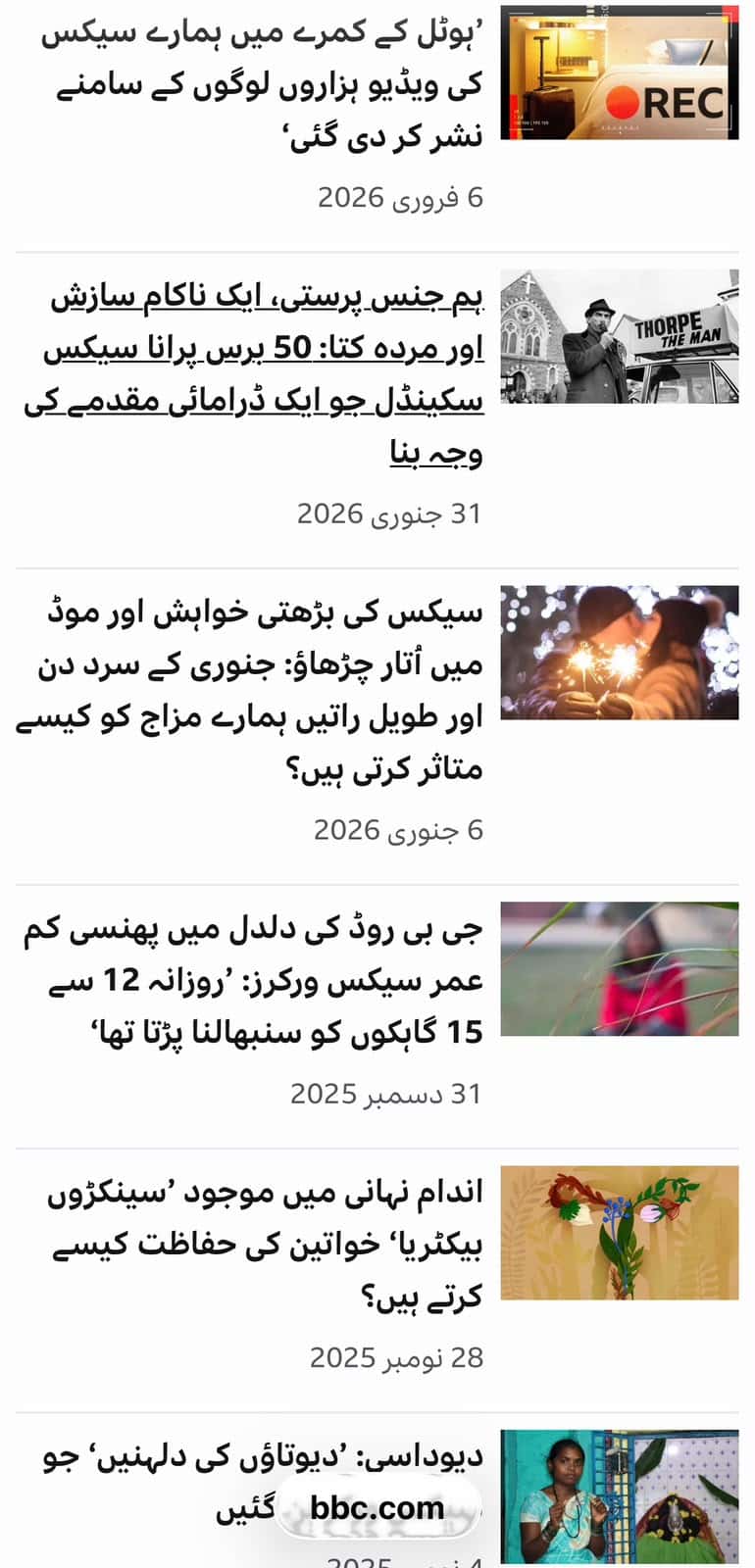The width and height of the screenshot is (755, 1568).
Task: Open the GB Road article headline
Action: pyautogui.click(x=254, y=981)
